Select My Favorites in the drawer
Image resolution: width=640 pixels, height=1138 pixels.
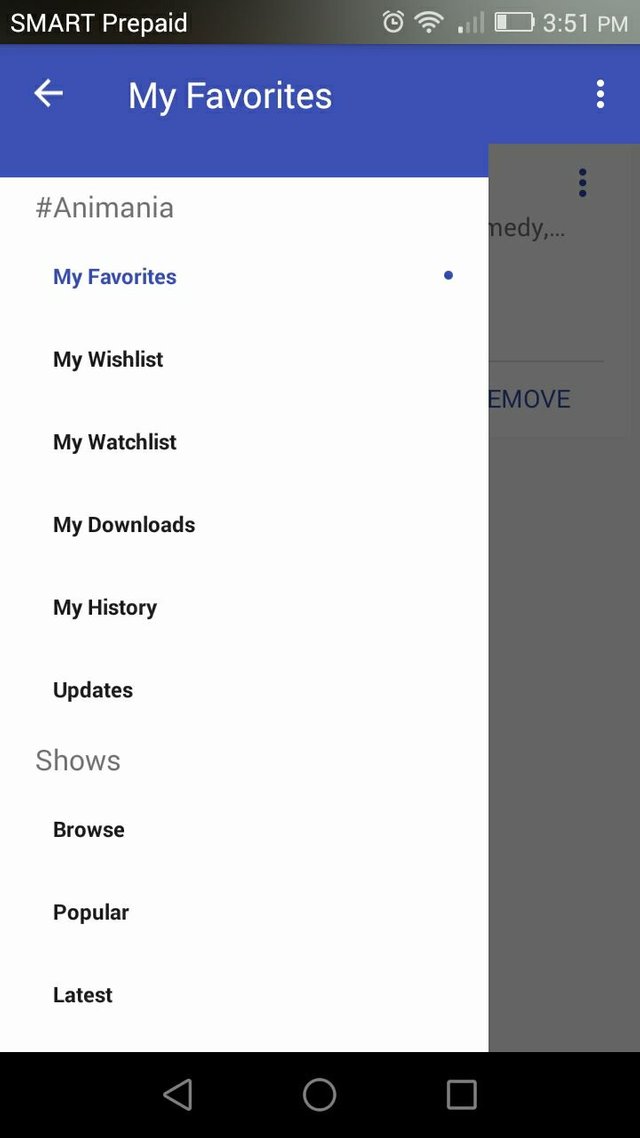click(115, 277)
